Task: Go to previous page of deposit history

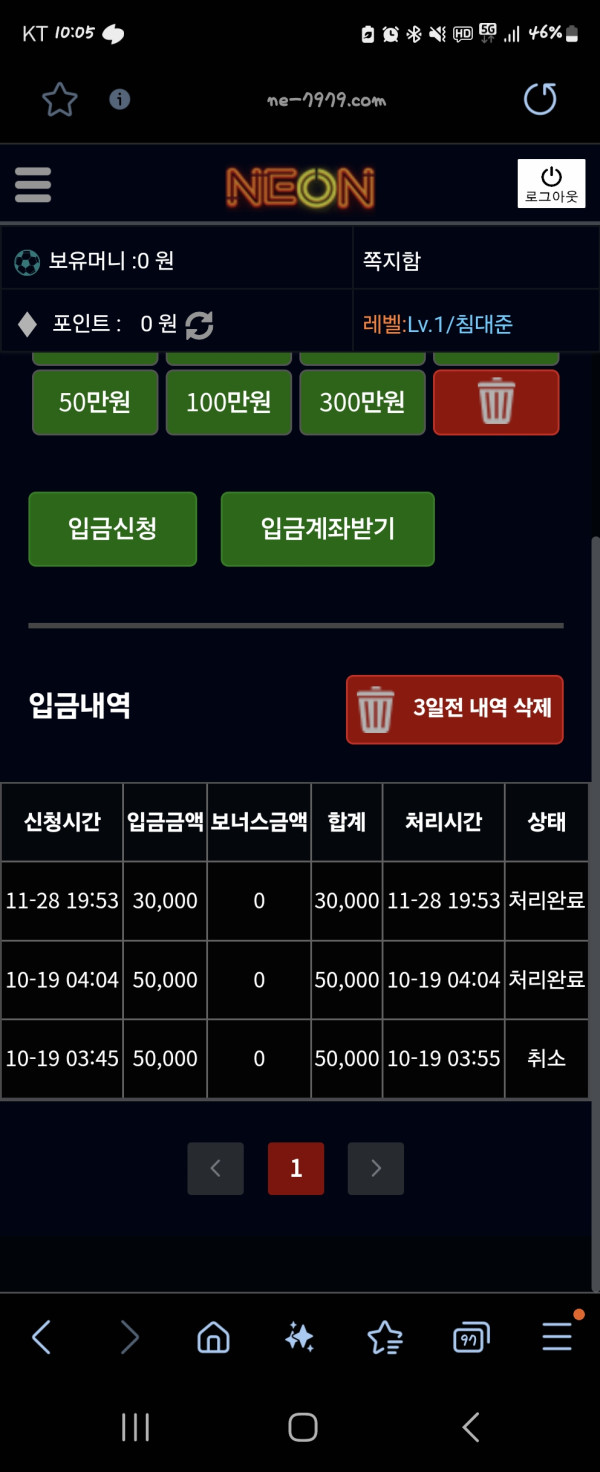Action: 215,1168
